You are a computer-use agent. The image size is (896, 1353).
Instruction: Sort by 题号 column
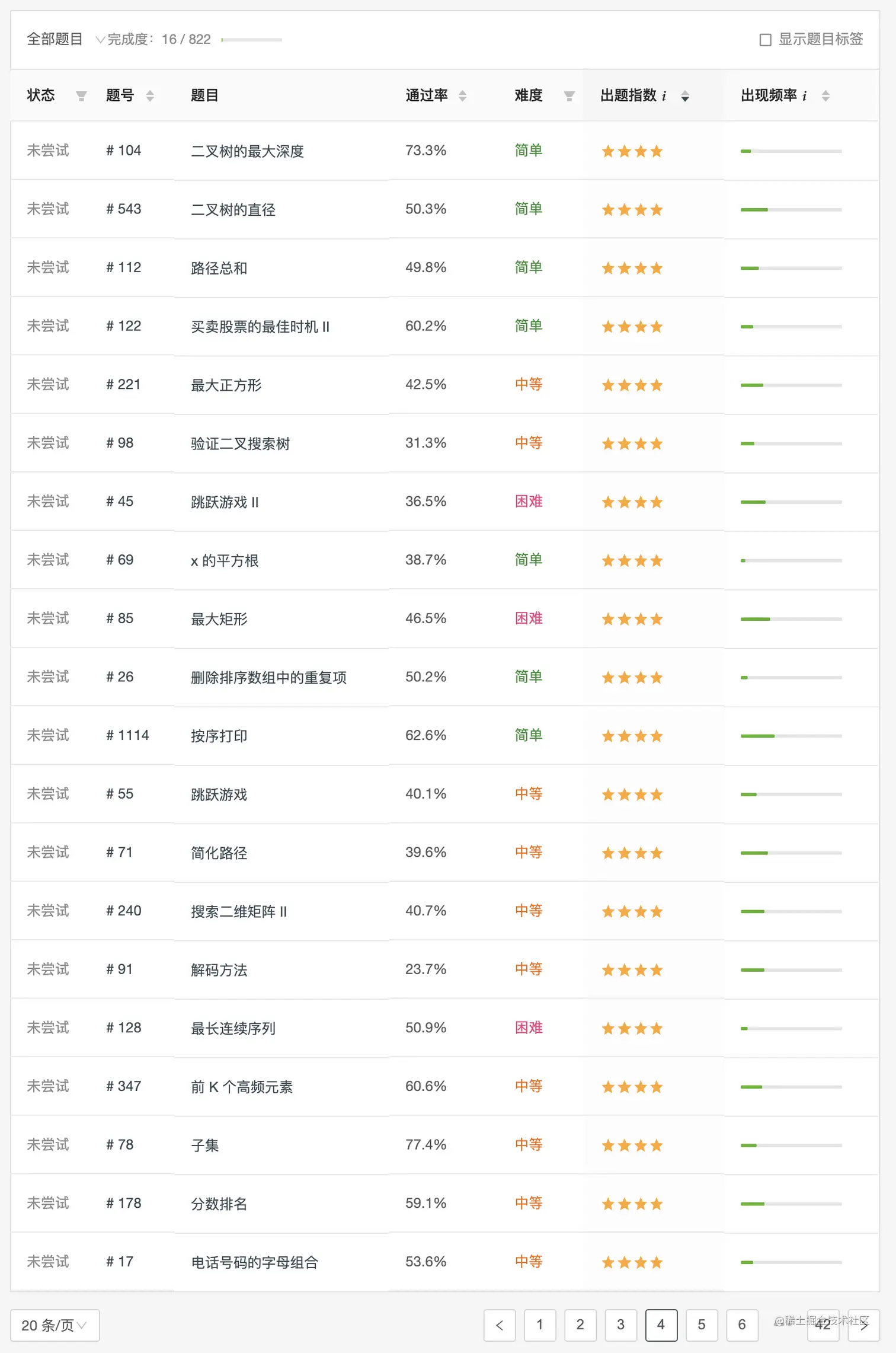pos(150,95)
